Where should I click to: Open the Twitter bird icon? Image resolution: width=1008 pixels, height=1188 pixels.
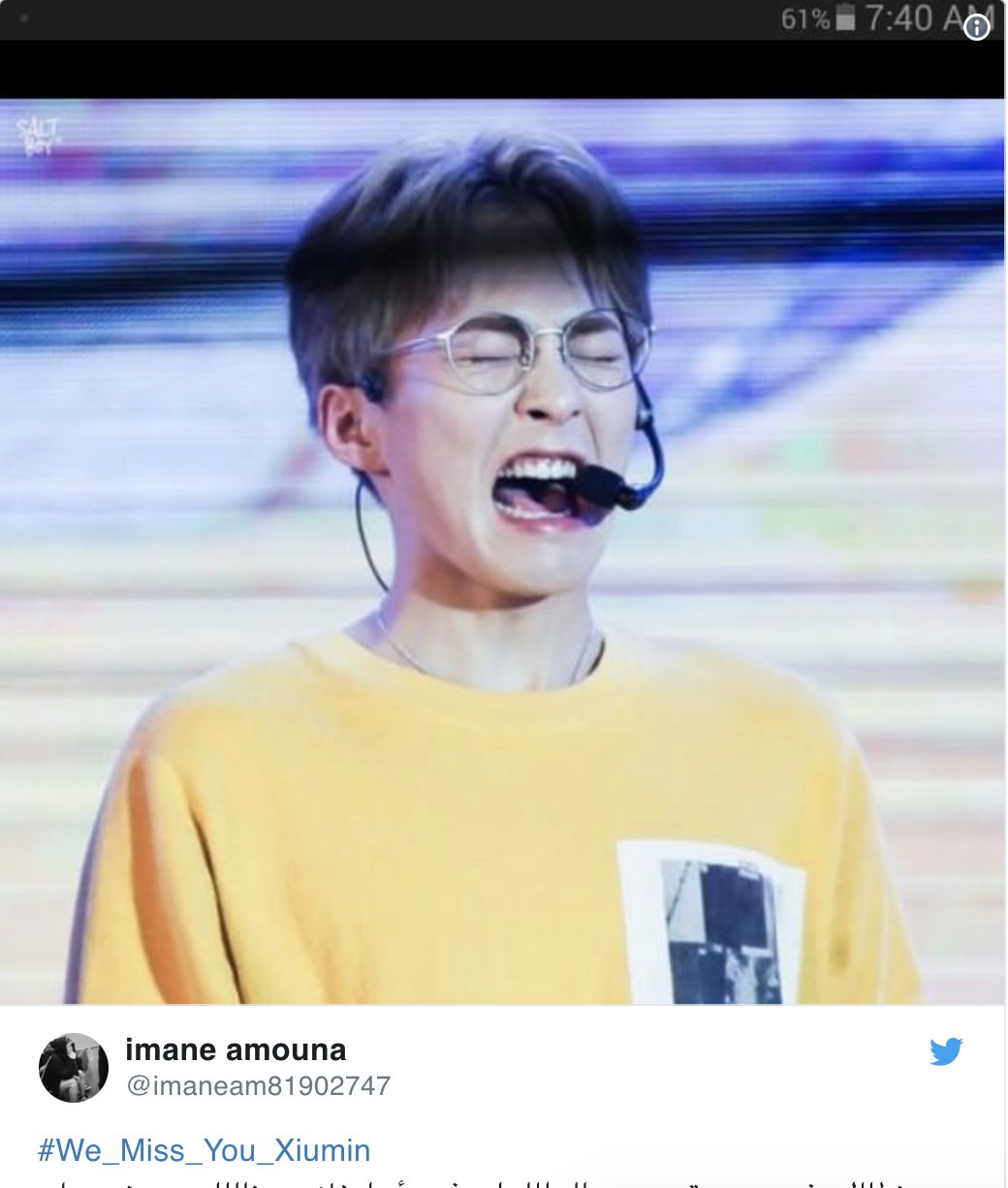tap(946, 1051)
